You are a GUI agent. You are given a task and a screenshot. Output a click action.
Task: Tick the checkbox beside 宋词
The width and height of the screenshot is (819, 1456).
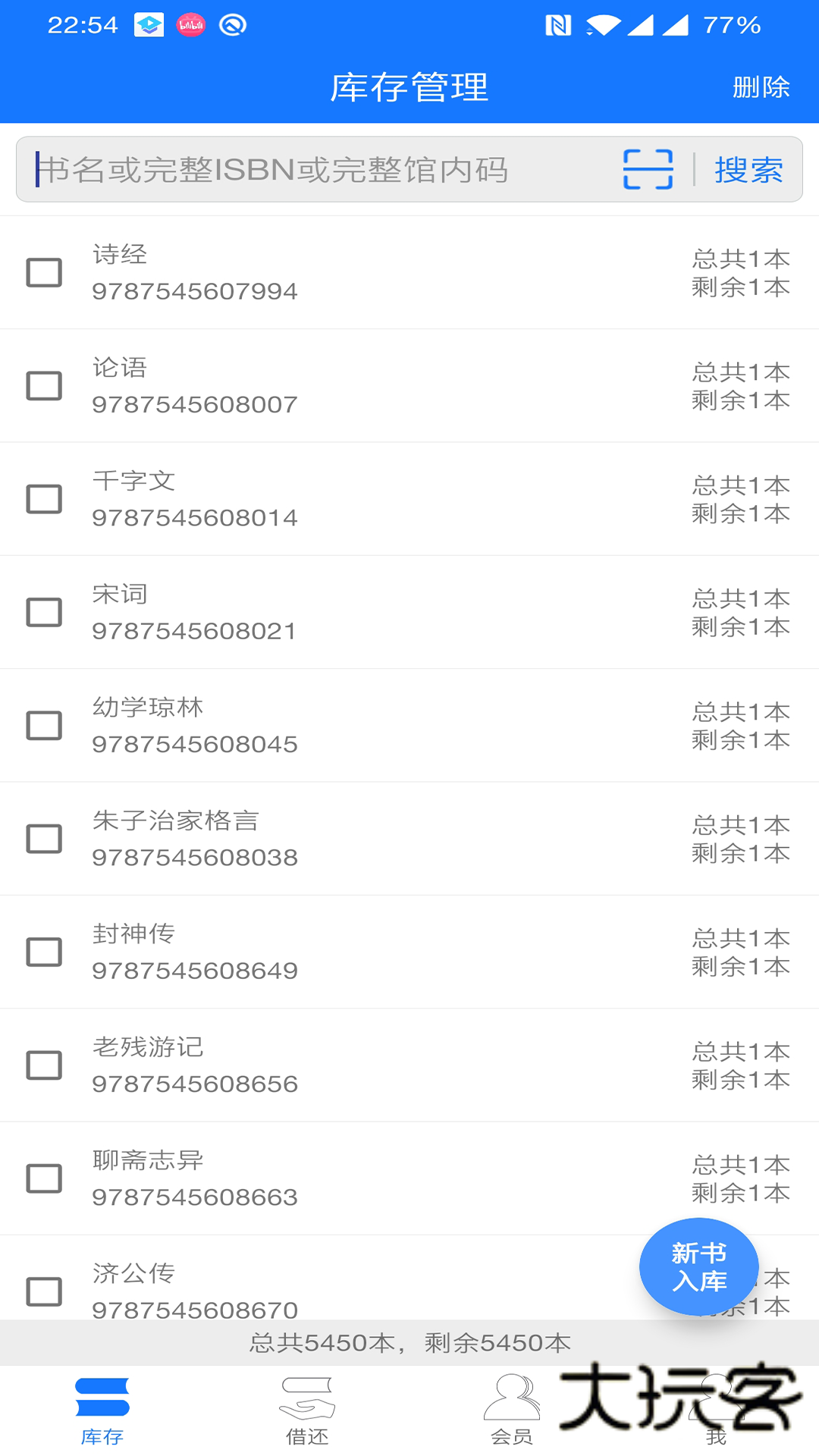tap(45, 611)
